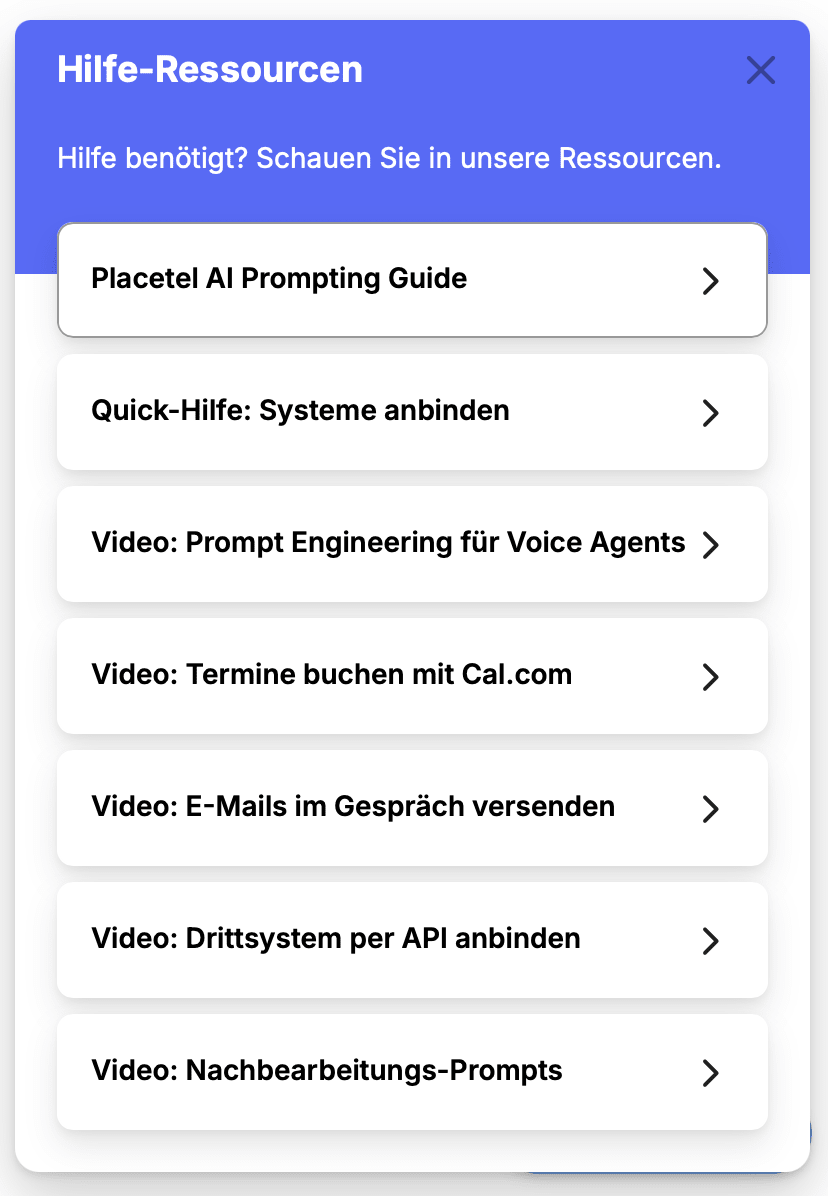Open video Prompt Engineering für Voice Agents
828x1196 pixels.
pyautogui.click(x=412, y=544)
